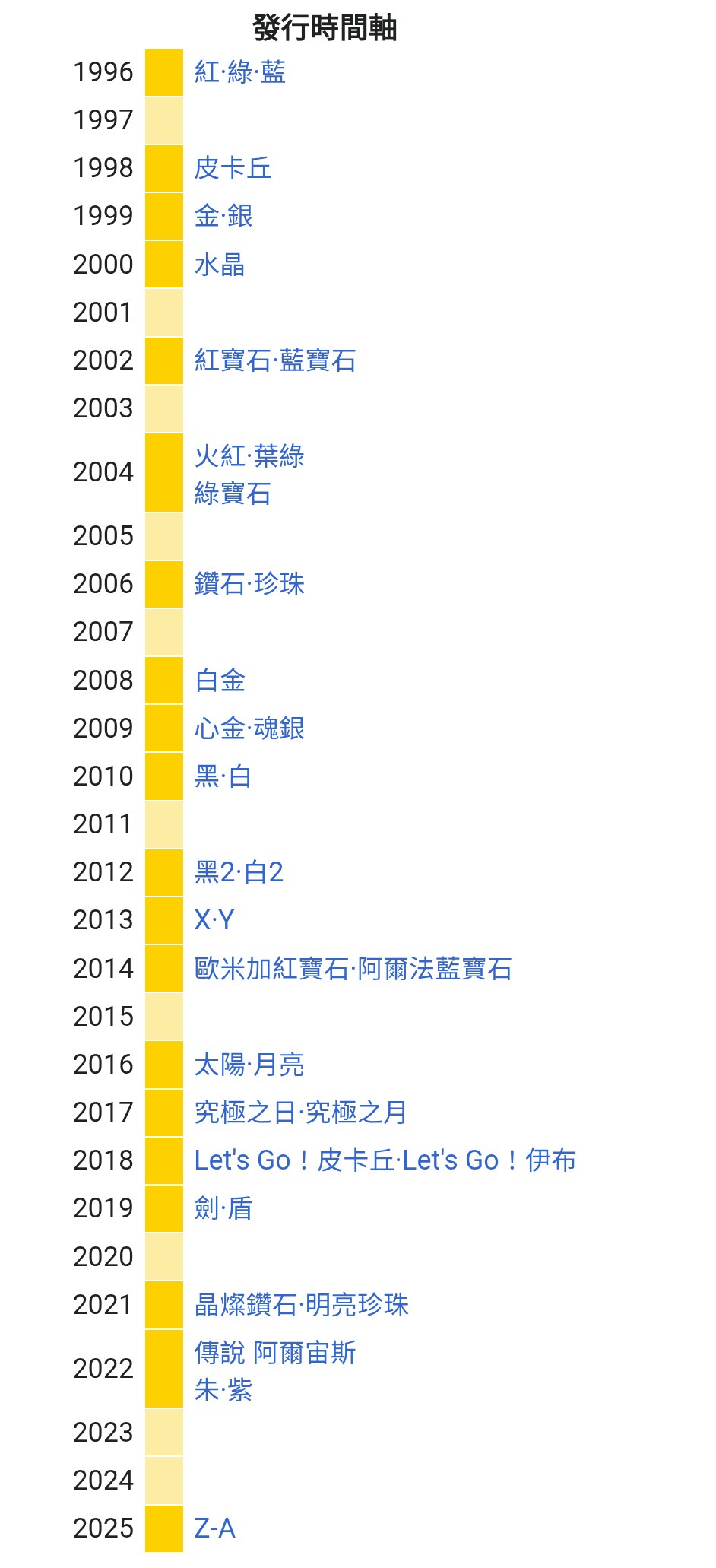Screen dimensions: 716x1568
Task: Open the Z-A link for 2025
Action: [215, 1528]
